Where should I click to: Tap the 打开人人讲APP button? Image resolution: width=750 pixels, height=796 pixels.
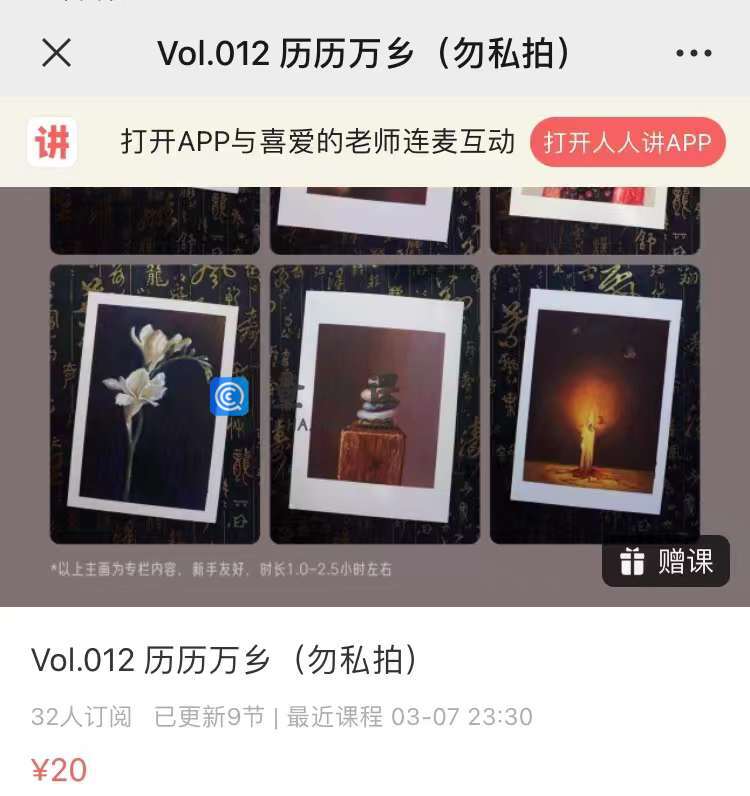pyautogui.click(x=627, y=142)
